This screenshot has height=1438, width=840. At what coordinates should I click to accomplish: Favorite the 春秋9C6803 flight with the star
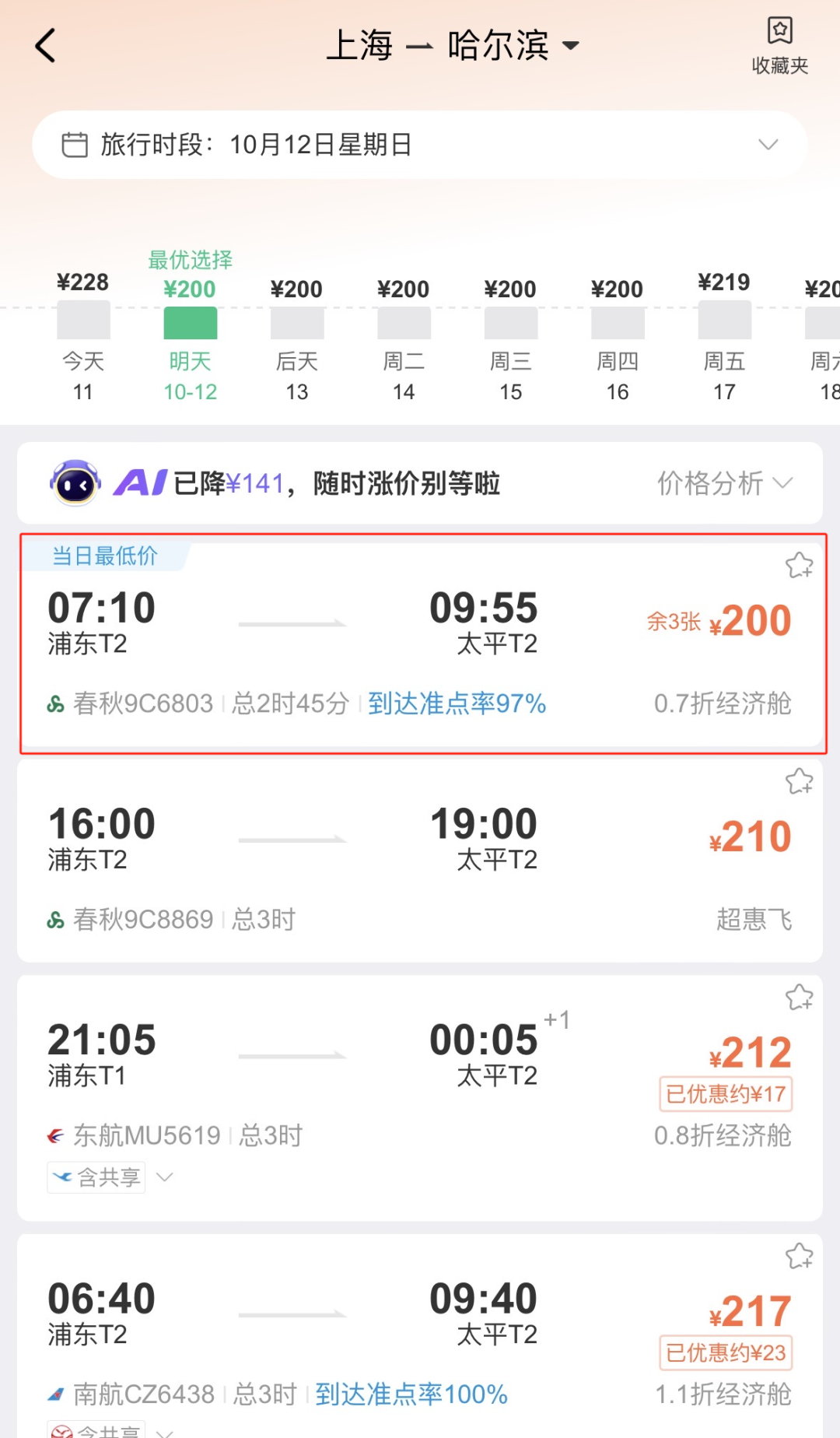pos(799,565)
